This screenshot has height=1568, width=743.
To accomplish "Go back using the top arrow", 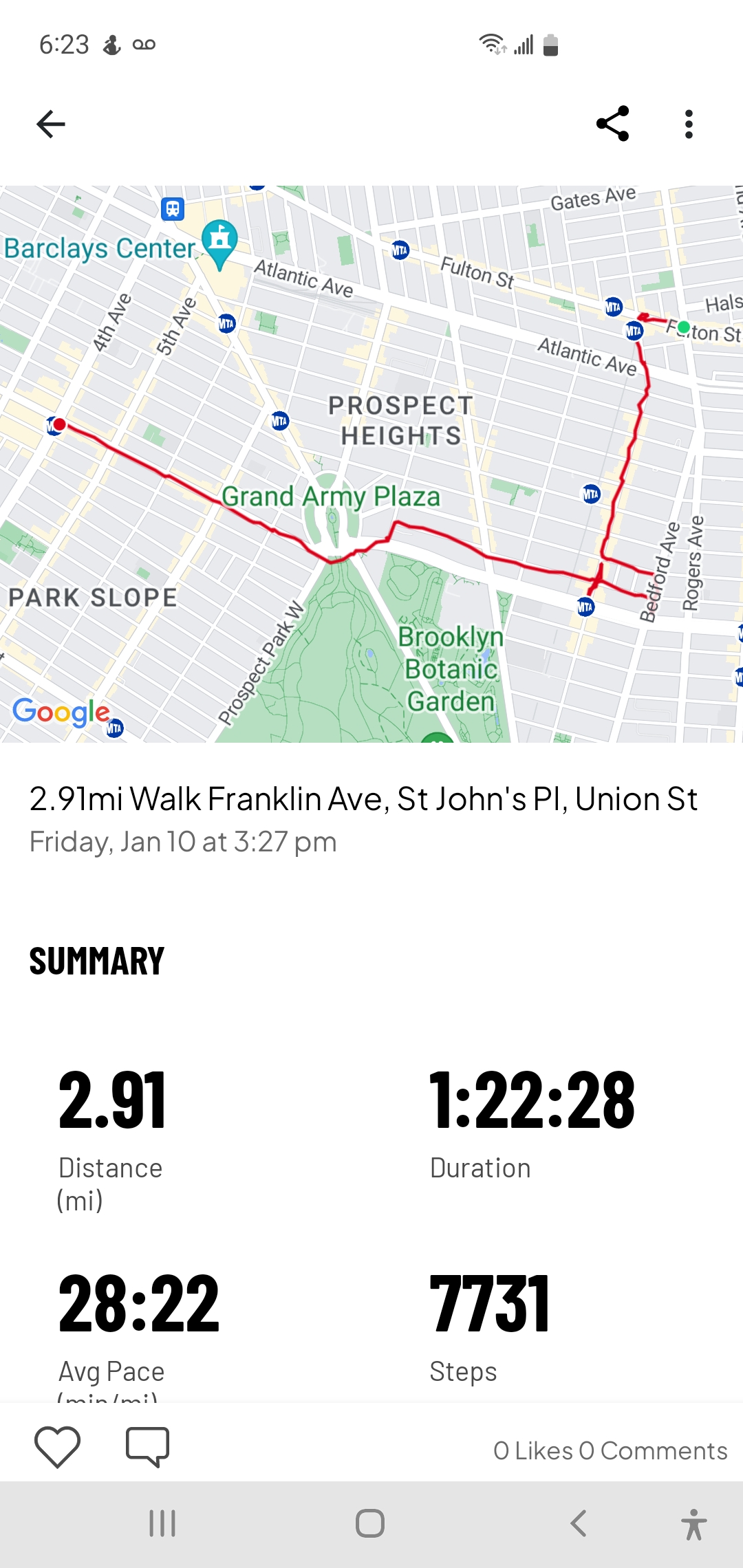I will pos(51,124).
